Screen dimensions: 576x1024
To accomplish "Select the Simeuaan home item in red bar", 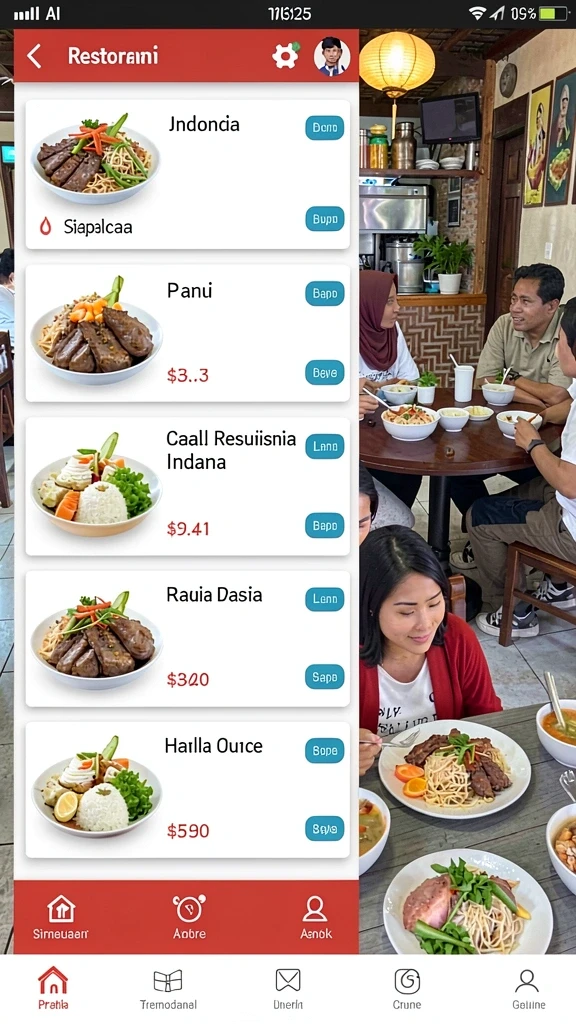I will [x=61, y=917].
